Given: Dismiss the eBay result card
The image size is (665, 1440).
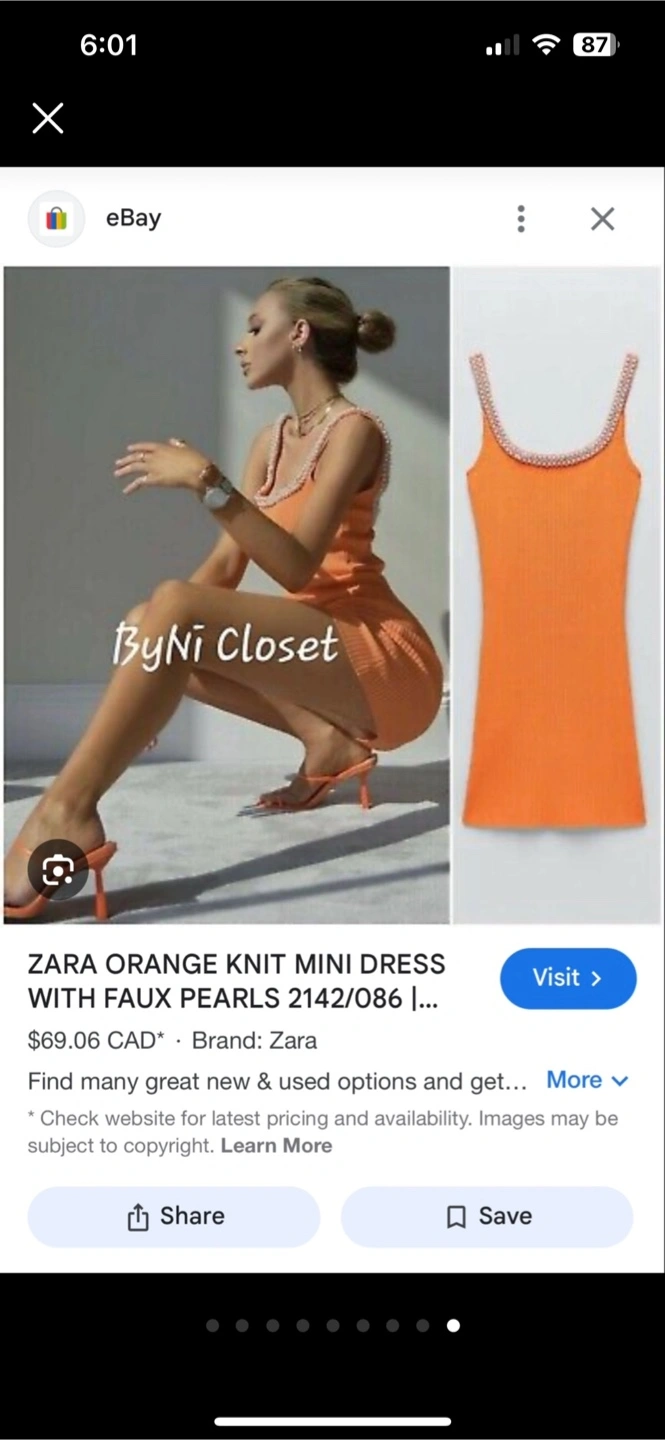Looking at the screenshot, I should pos(602,219).
